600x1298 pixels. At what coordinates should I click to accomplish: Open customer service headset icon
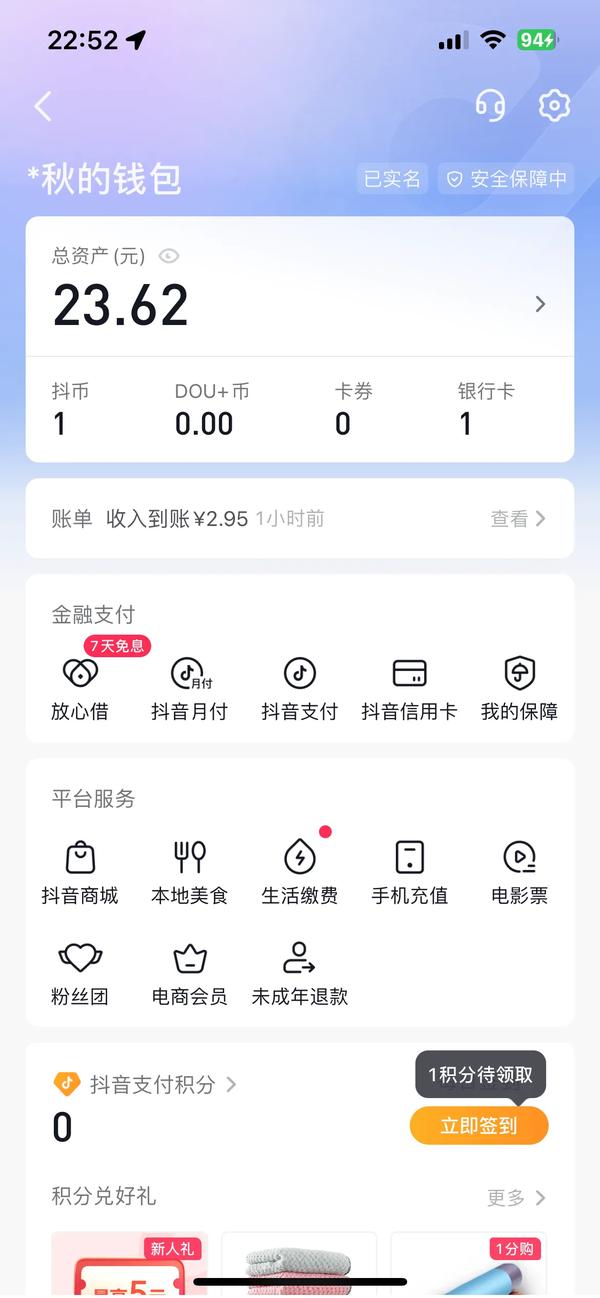click(x=490, y=105)
